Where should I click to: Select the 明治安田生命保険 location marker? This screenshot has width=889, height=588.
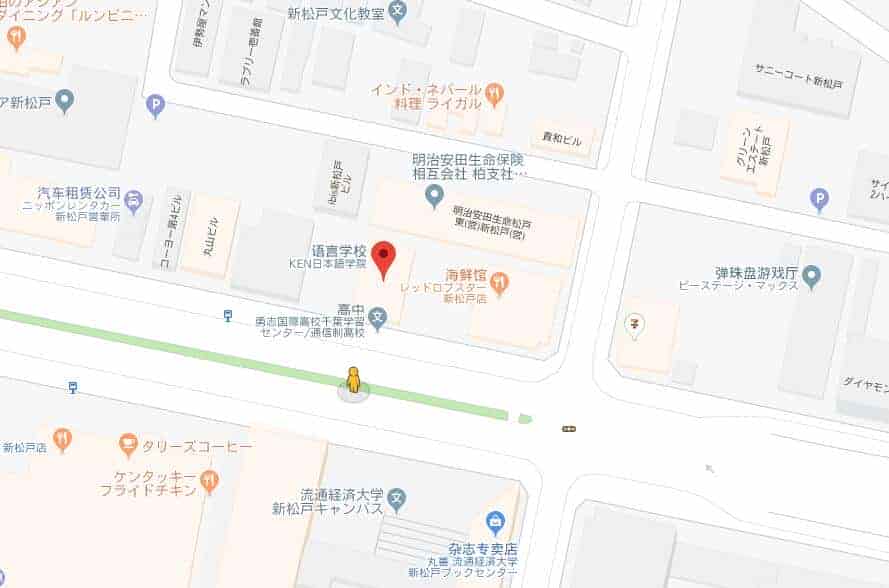click(x=434, y=195)
